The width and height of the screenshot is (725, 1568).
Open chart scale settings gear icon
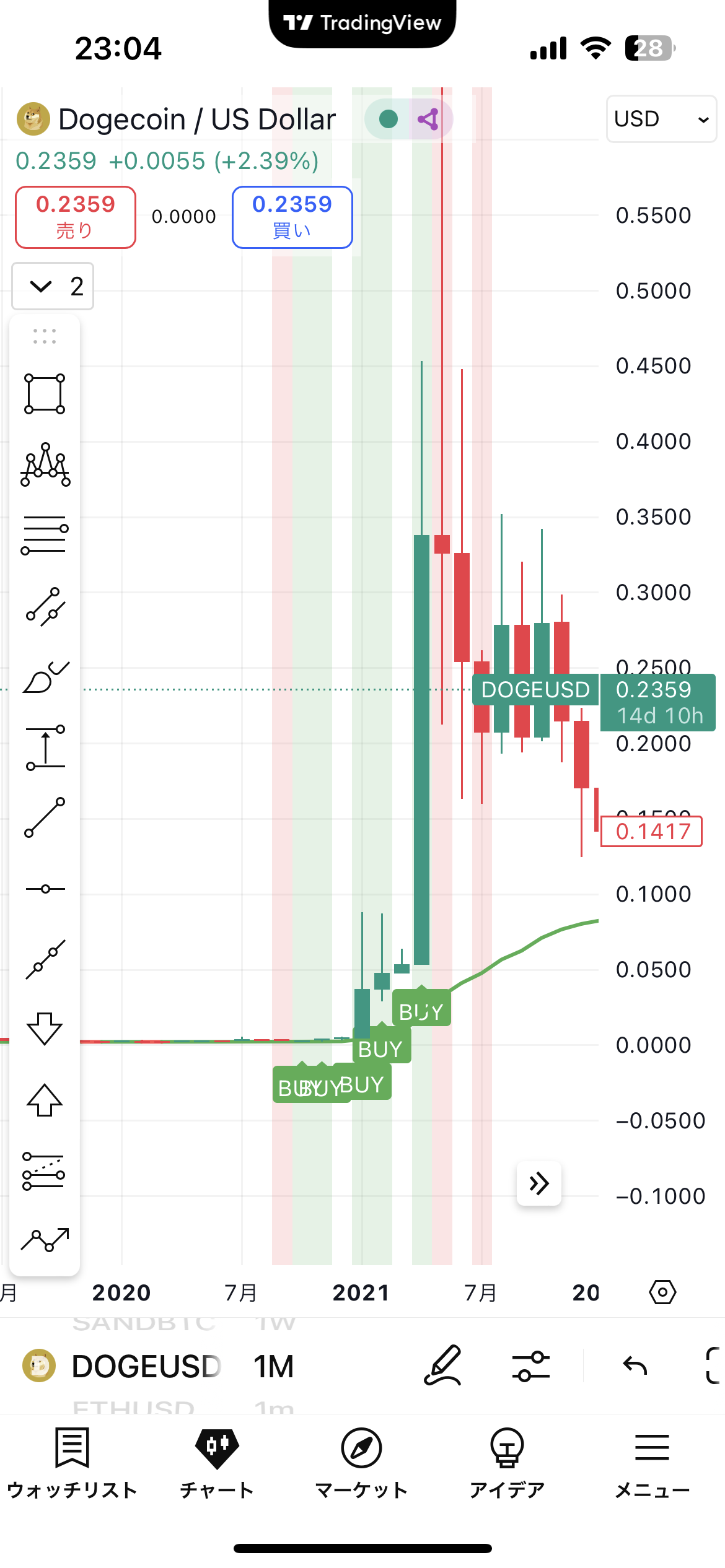point(662,1292)
